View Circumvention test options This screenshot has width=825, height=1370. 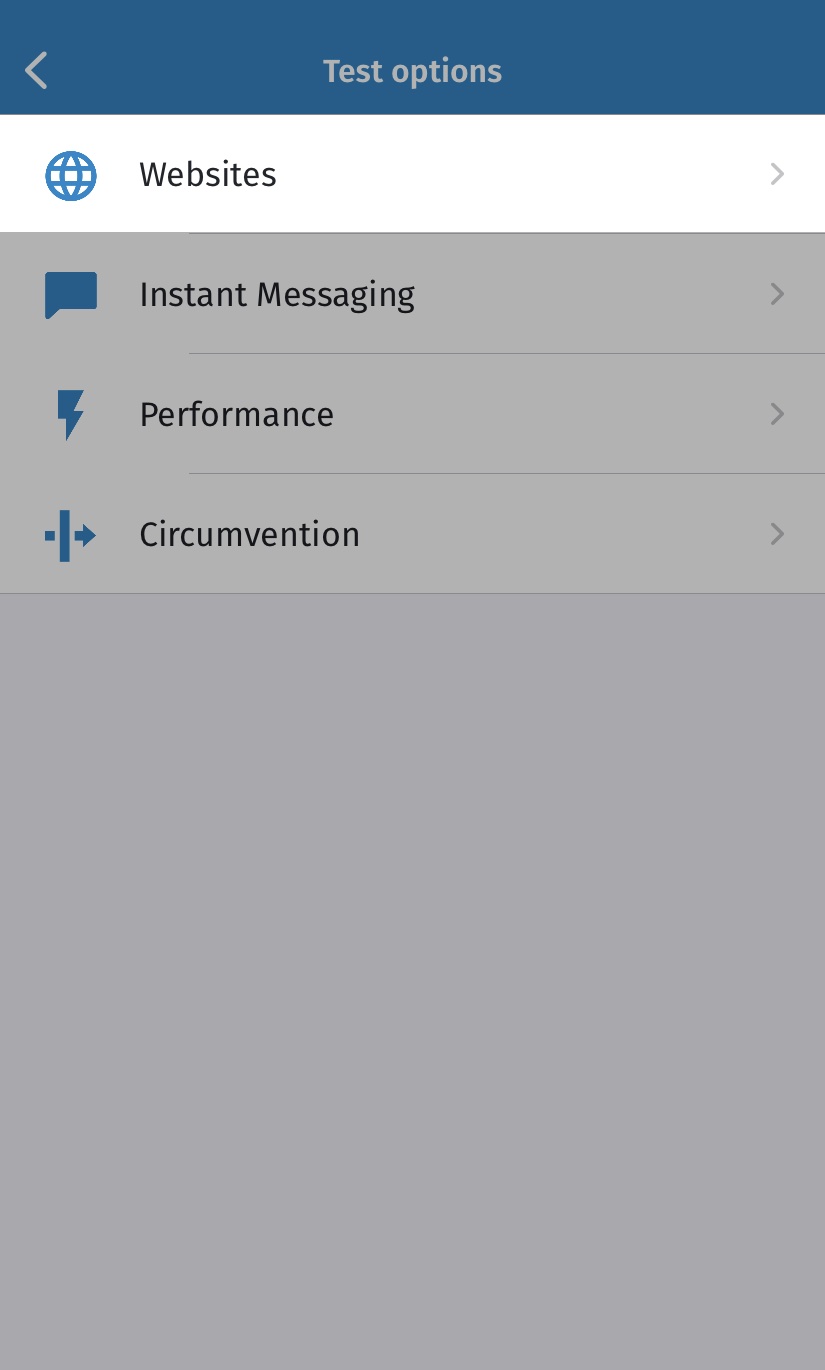[412, 534]
